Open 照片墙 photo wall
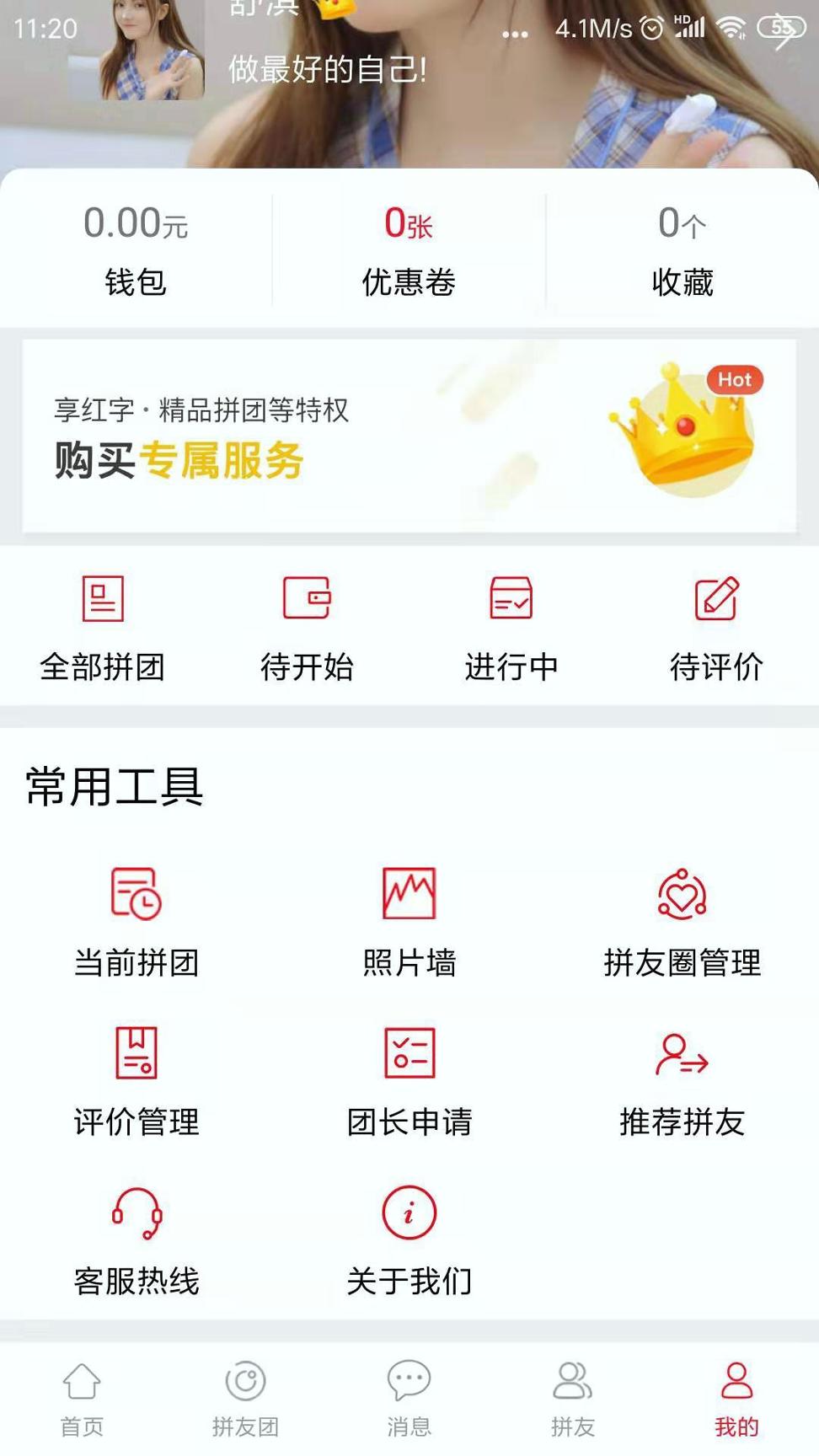This screenshot has width=819, height=1456. coord(409,922)
